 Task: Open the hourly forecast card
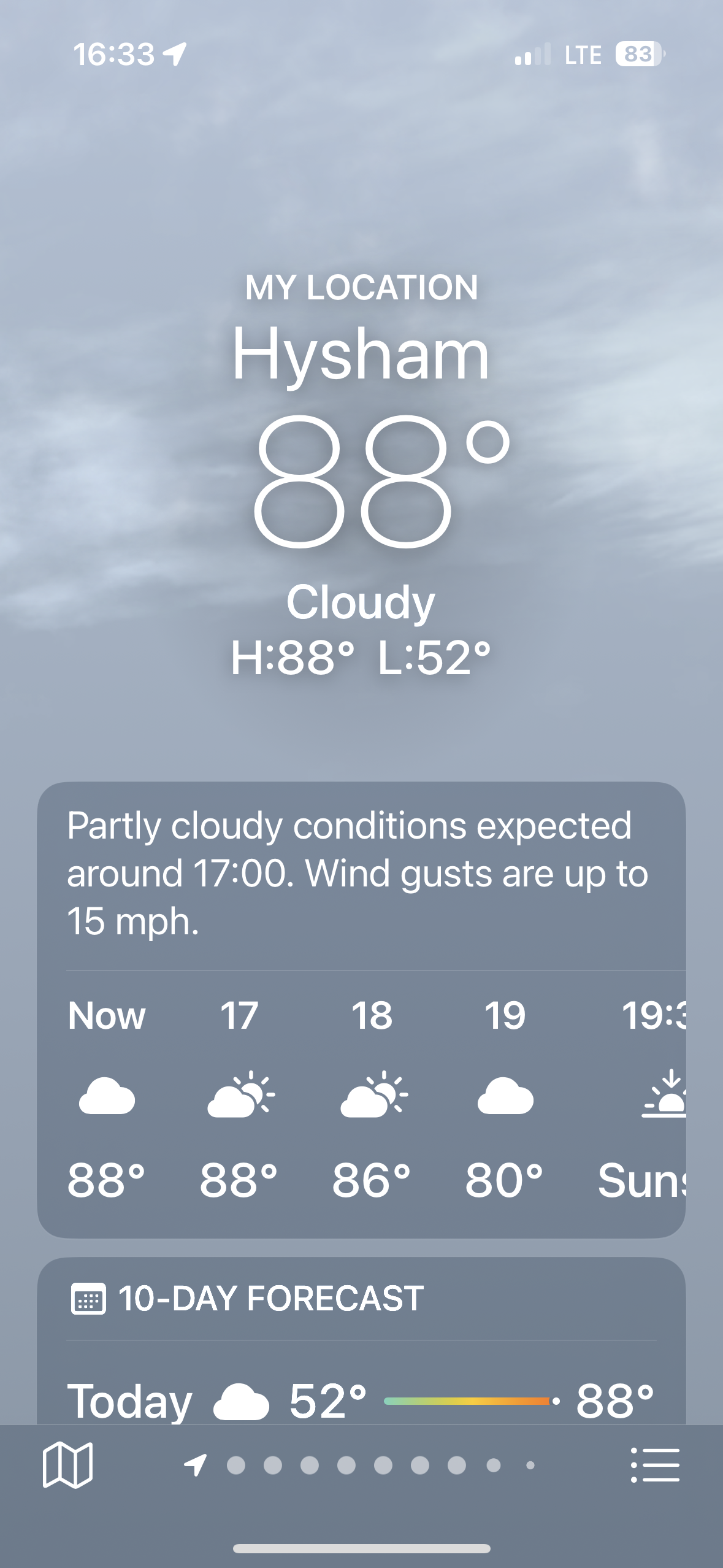pyautogui.click(x=361, y=1098)
